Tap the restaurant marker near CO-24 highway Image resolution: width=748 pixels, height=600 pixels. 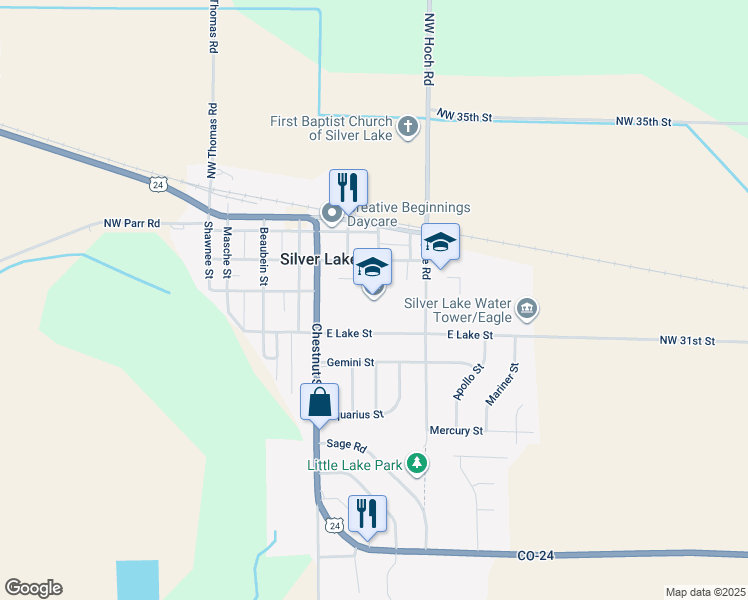pos(367,513)
